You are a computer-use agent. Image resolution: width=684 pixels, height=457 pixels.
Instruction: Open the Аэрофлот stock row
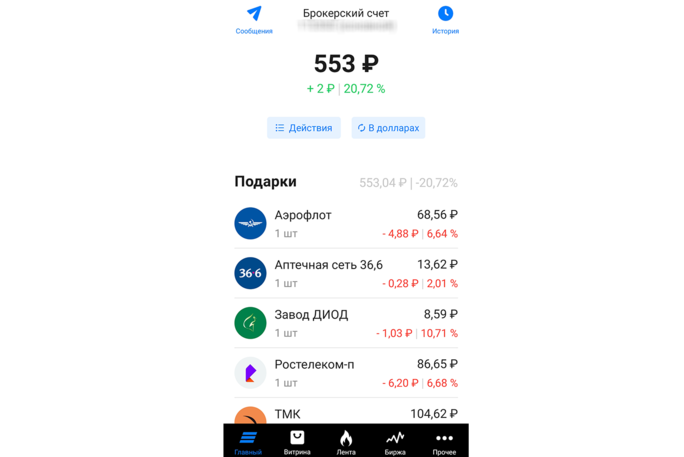point(345,223)
